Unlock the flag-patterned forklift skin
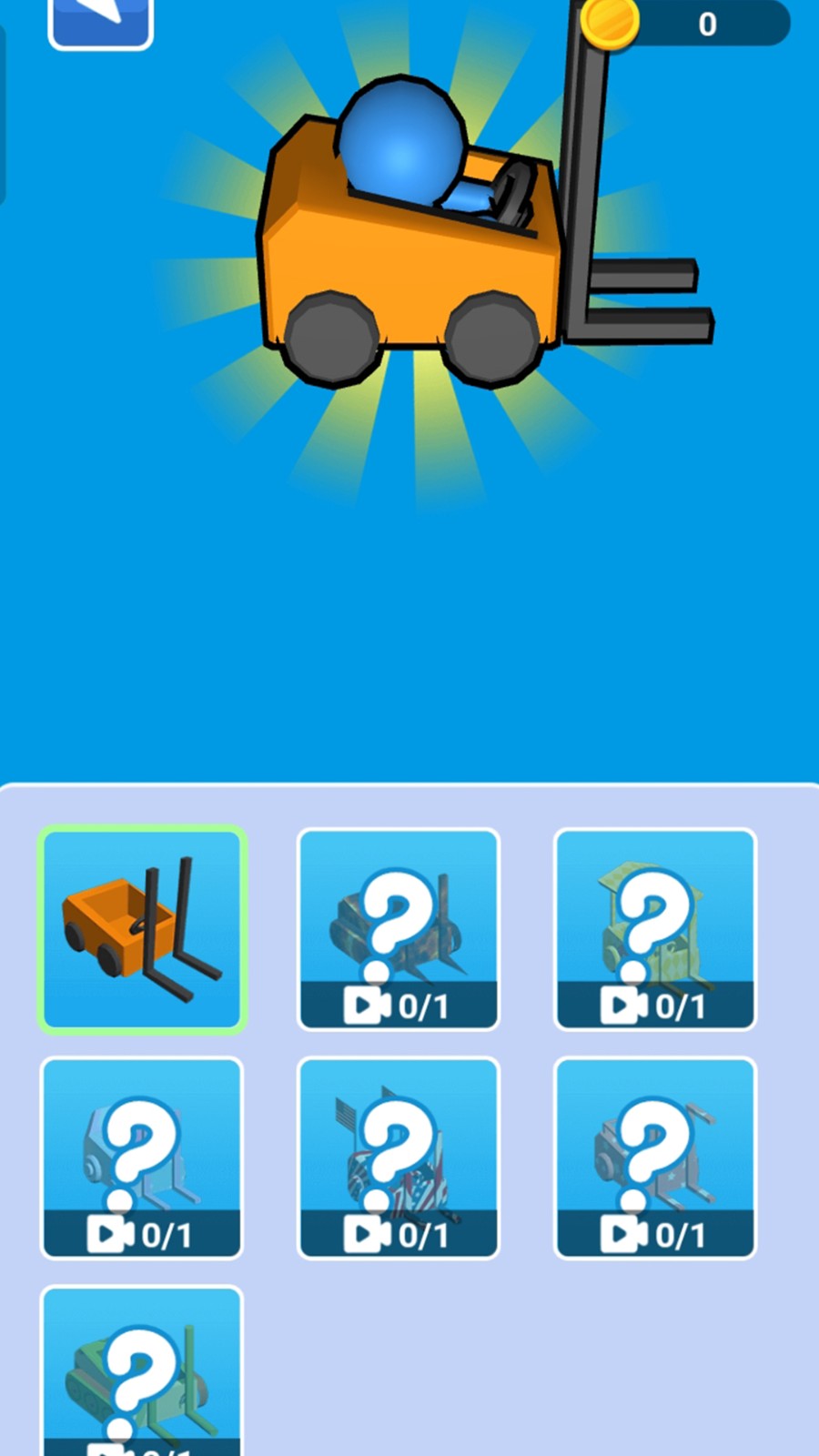This screenshot has height=1456, width=819. [x=399, y=1158]
